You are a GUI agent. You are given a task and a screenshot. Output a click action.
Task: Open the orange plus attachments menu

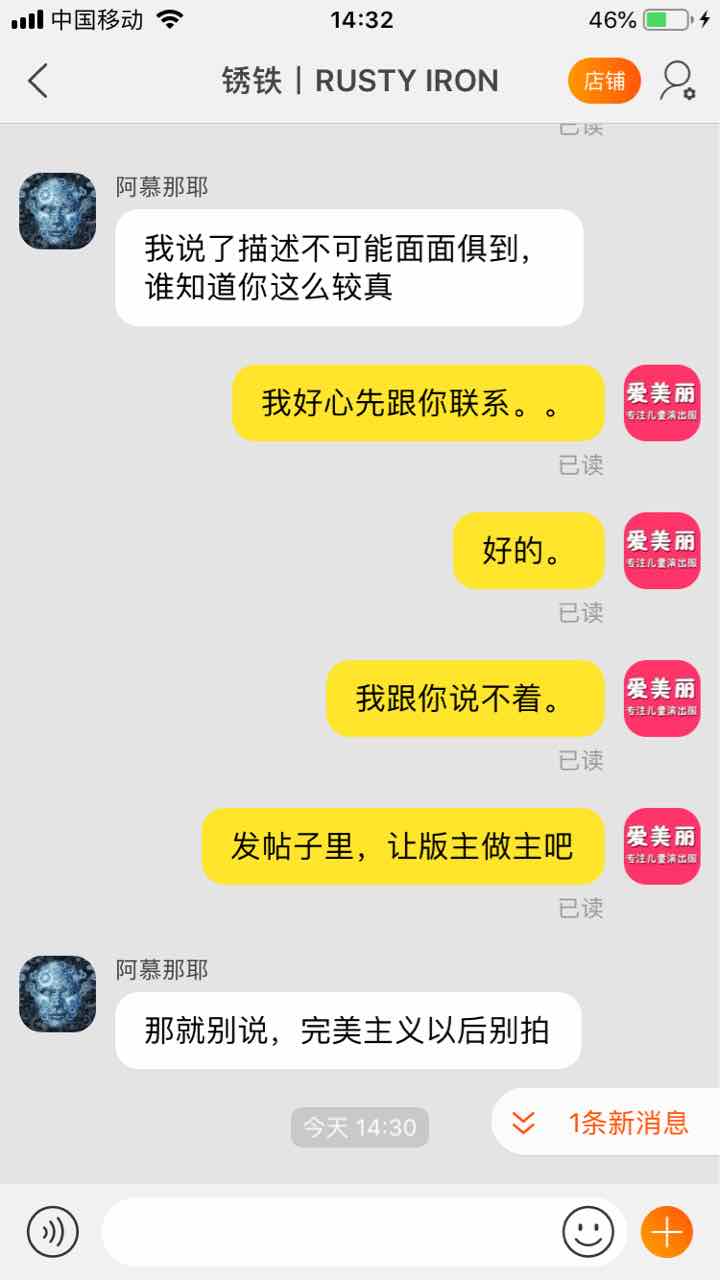[666, 1232]
